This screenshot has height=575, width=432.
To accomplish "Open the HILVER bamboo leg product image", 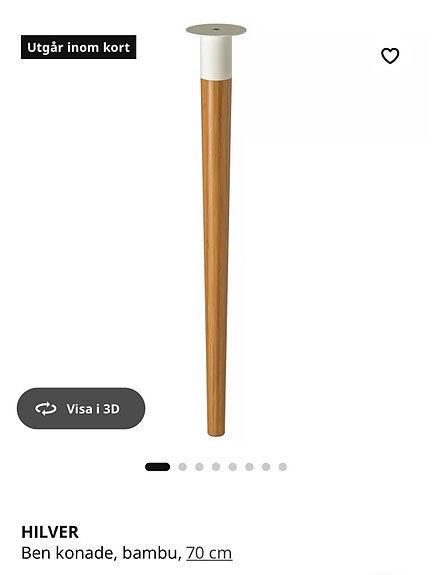I will [216, 230].
